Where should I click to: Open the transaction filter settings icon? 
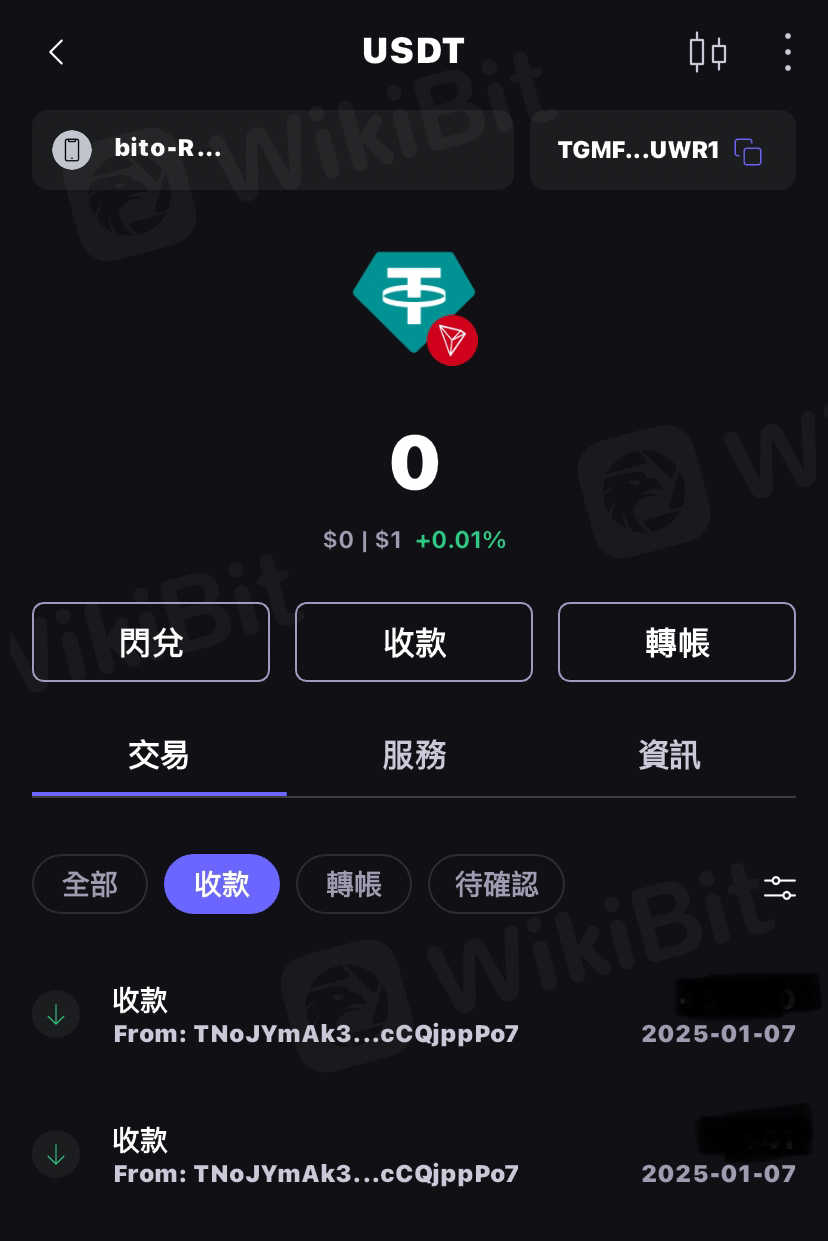[x=779, y=887]
